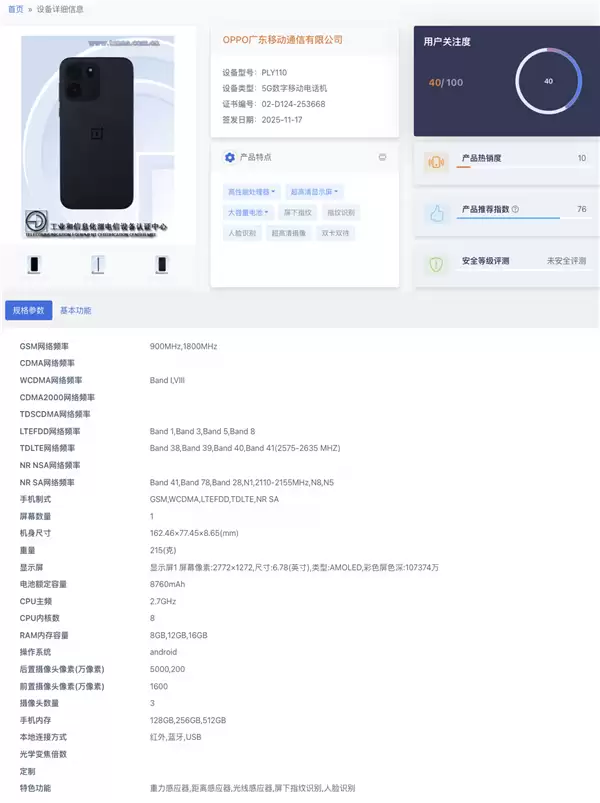This screenshot has width=600, height=803.
Task: Show the third phone thumbnail image
Action: [161, 264]
